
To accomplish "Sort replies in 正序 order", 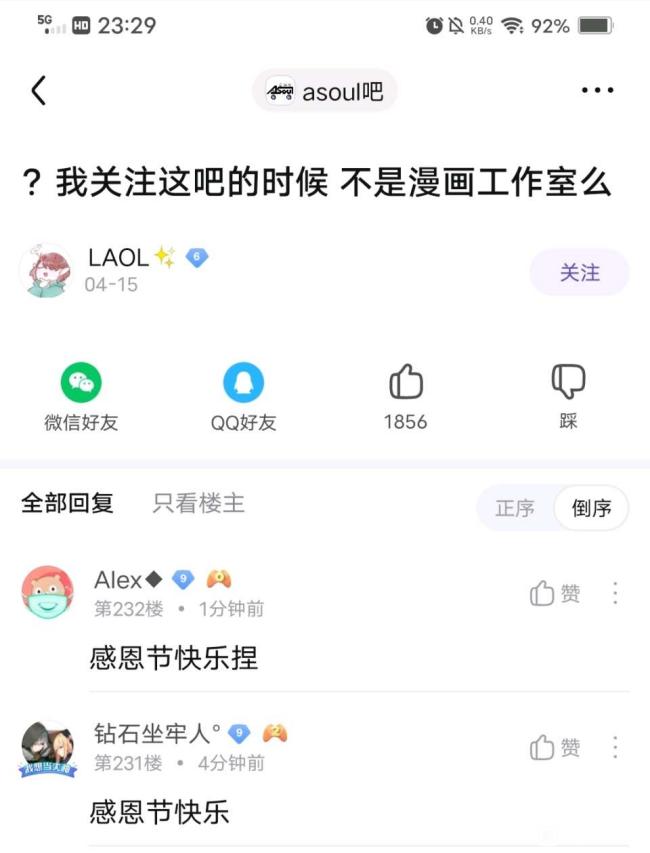I will [x=515, y=508].
